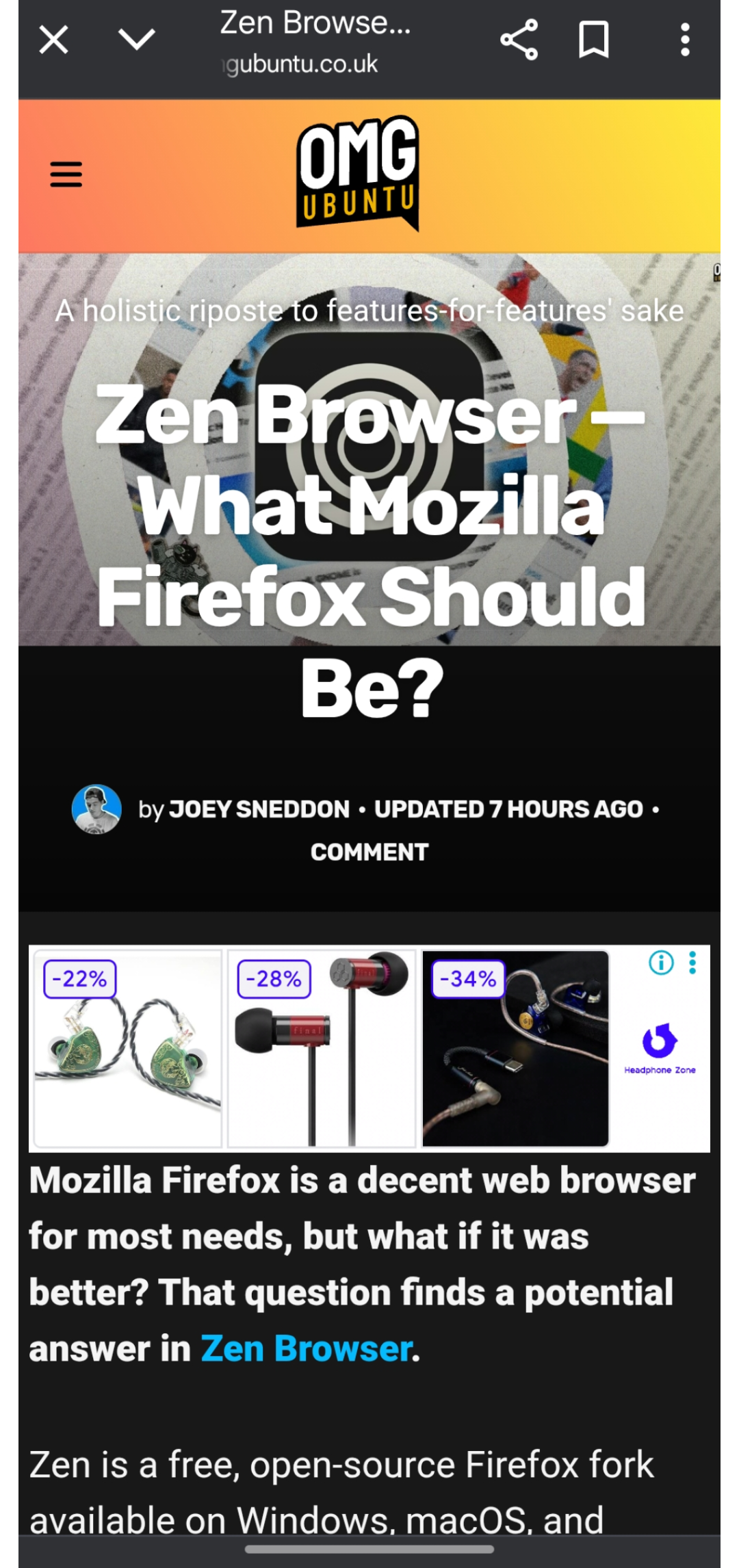Image resolution: width=739 pixels, height=1568 pixels.
Task: Tap the page URL in title bar
Action: pyautogui.click(x=301, y=64)
